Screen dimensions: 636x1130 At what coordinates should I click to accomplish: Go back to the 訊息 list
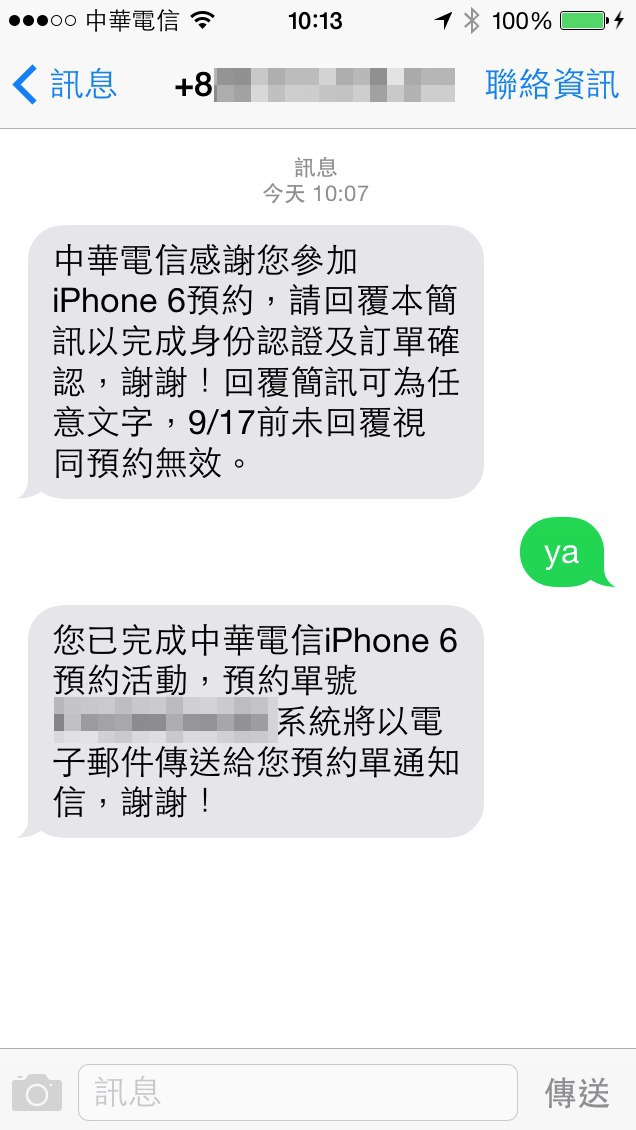point(64,84)
